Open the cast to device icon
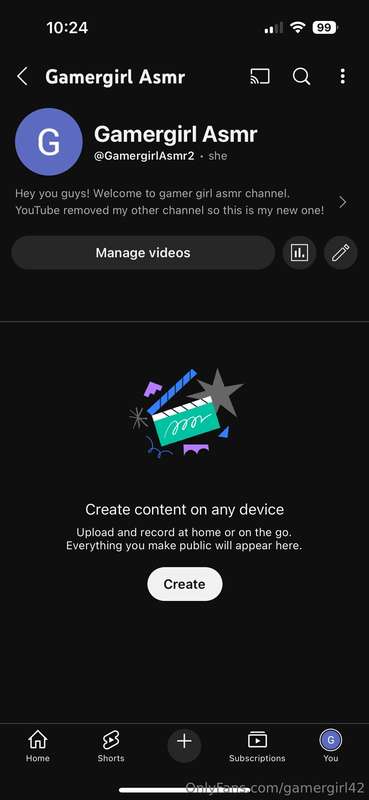Viewport: 369px width, 800px height. click(260, 77)
